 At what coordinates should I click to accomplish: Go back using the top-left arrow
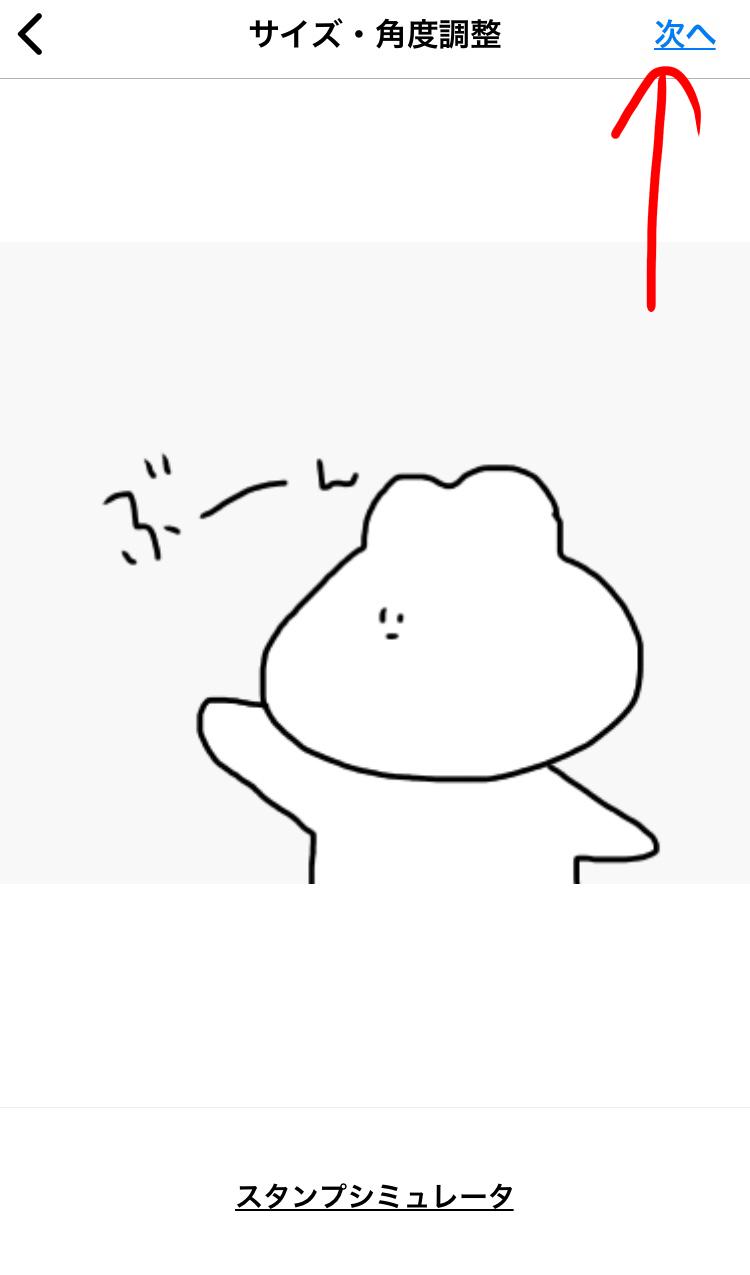(x=32, y=36)
